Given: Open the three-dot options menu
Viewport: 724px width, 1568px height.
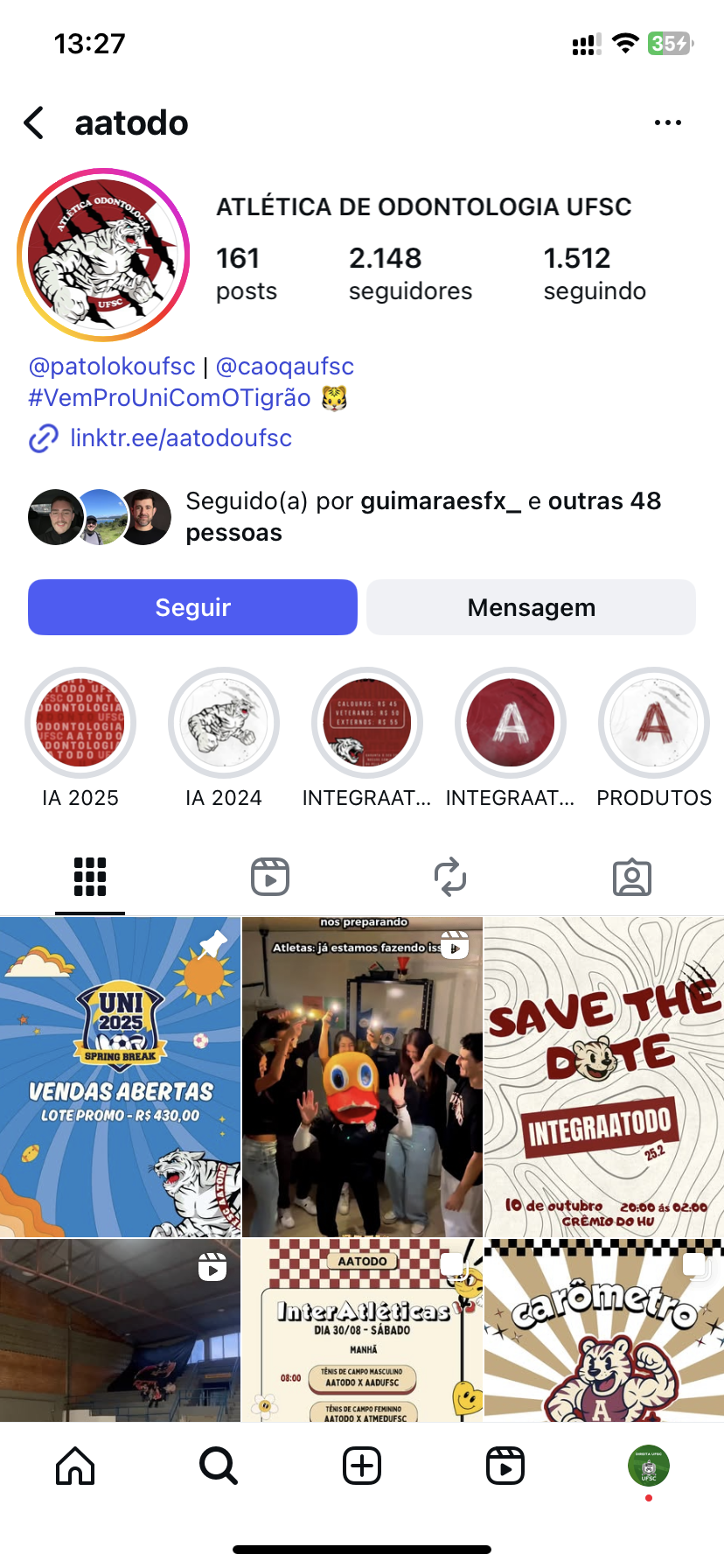Looking at the screenshot, I should [667, 123].
